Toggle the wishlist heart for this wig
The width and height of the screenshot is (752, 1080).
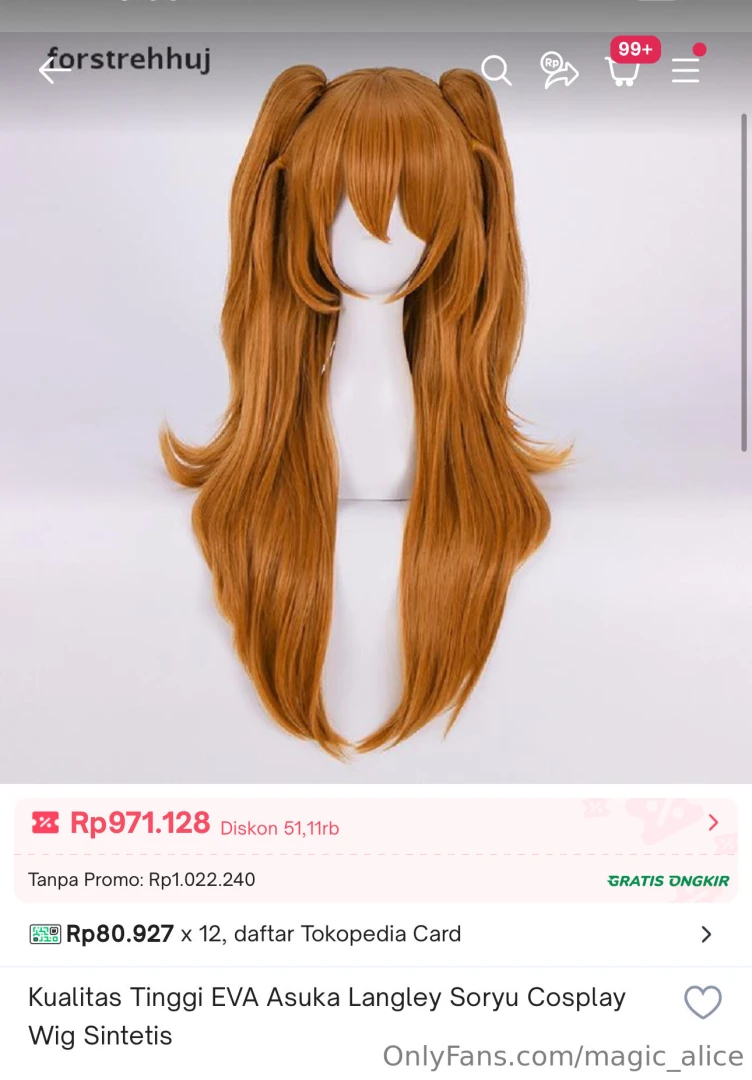[703, 1003]
